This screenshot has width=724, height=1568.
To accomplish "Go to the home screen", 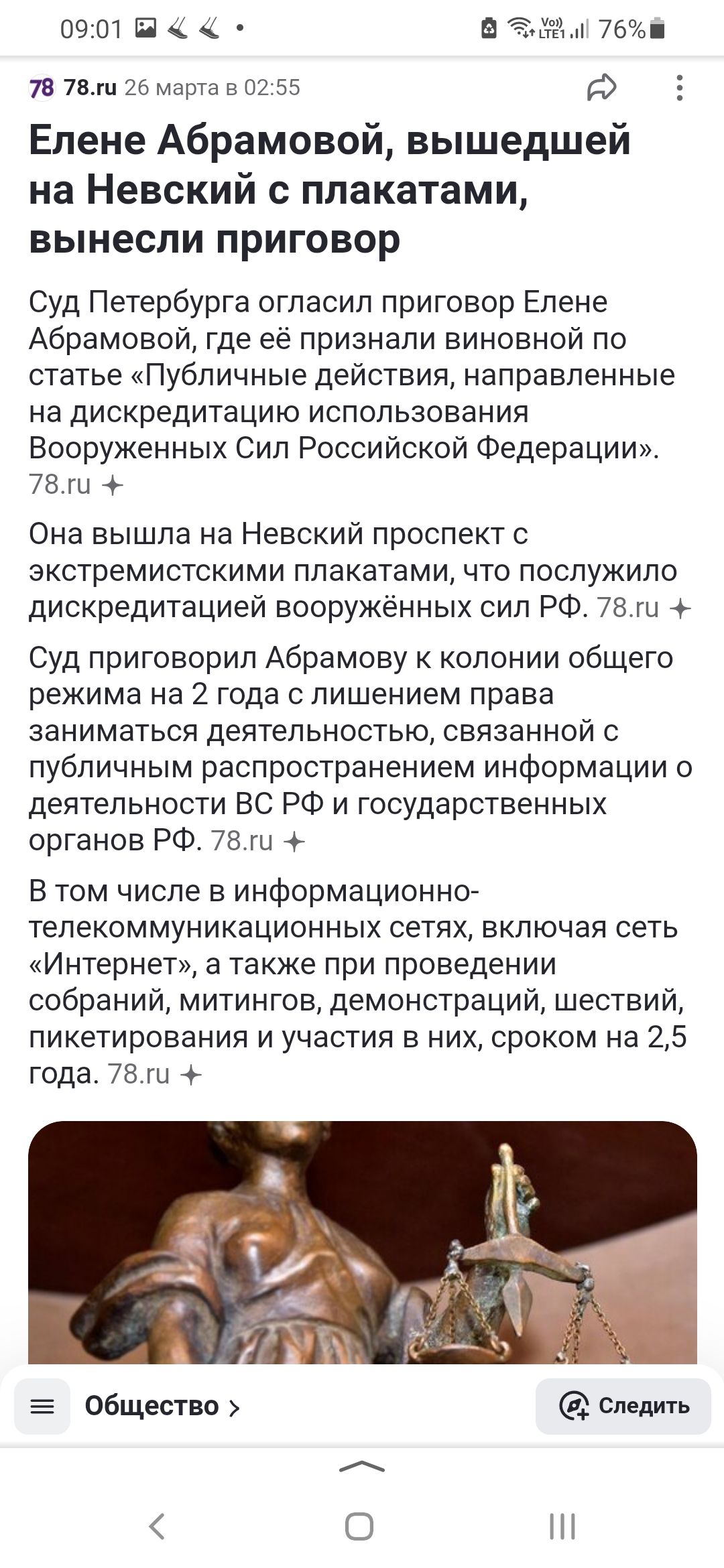I will tap(359, 1528).
